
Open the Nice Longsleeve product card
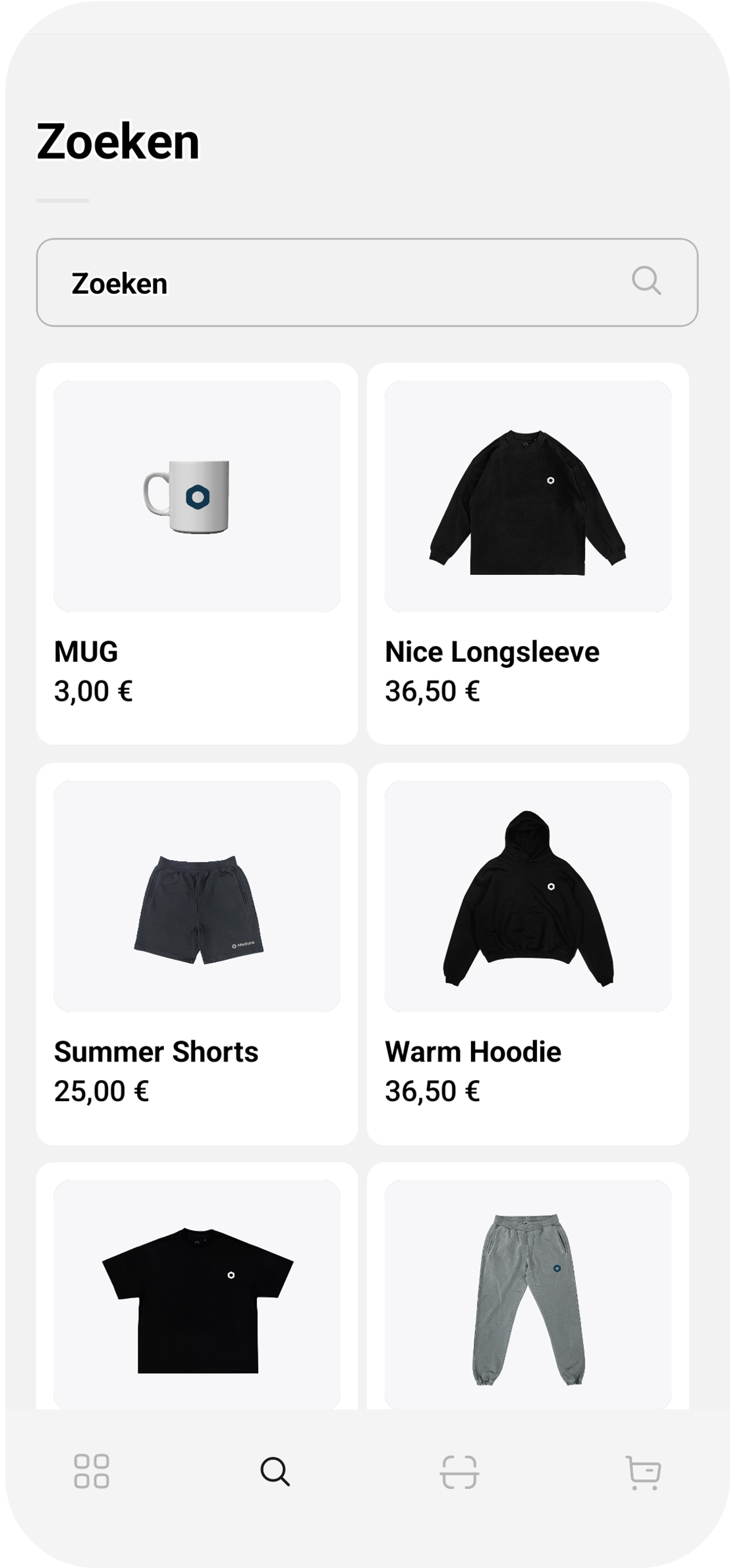coord(528,553)
